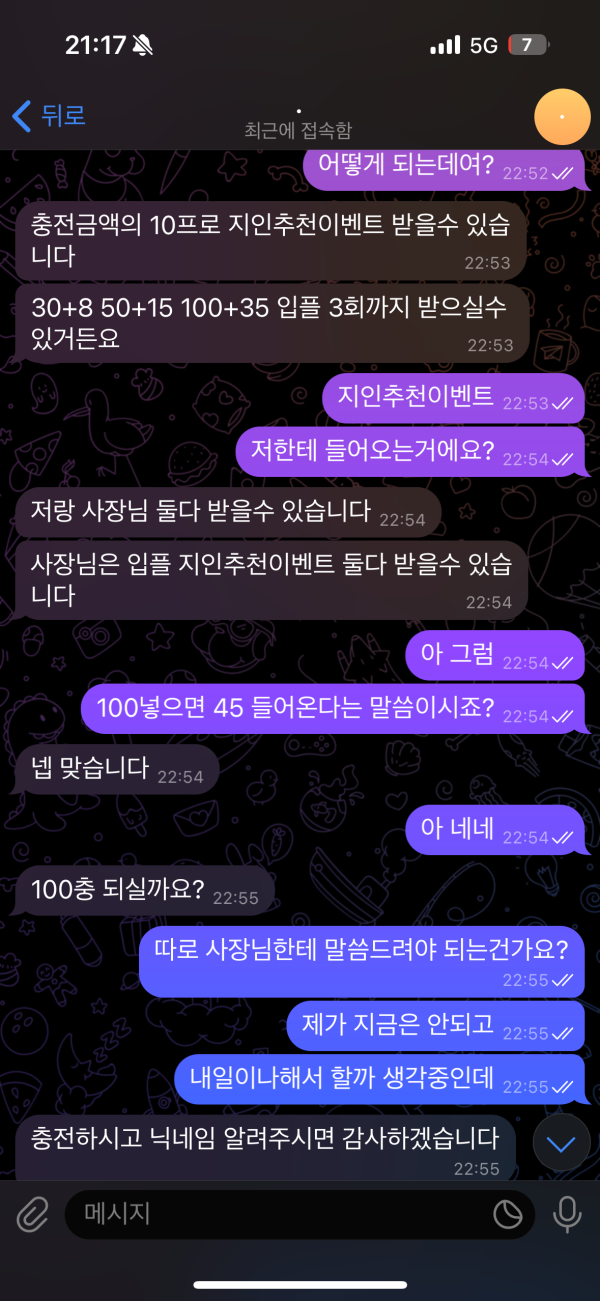Image resolution: width=600 pixels, height=1301 pixels.
Task: Open the sticker panel icon
Action: pyautogui.click(x=508, y=1215)
